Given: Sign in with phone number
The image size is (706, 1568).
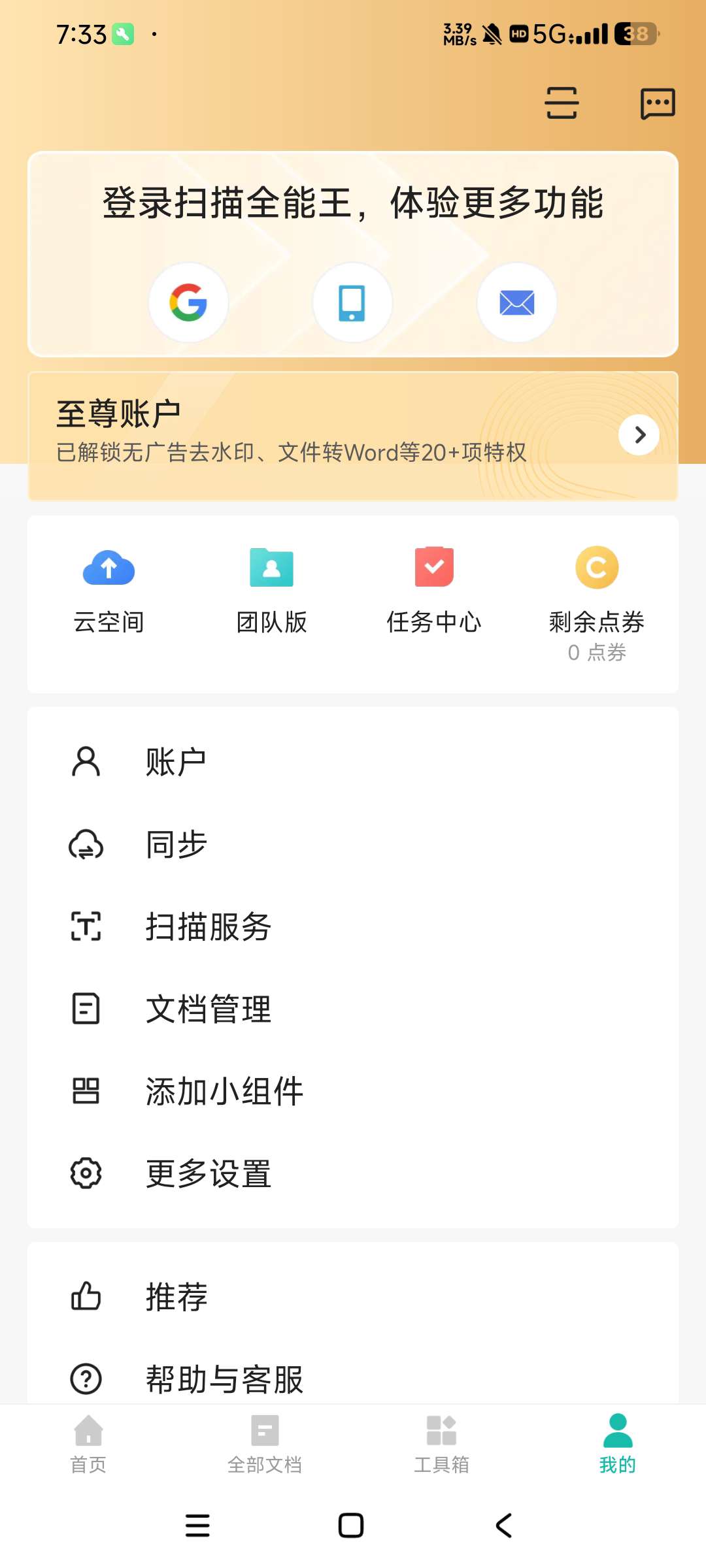Looking at the screenshot, I should [x=352, y=302].
